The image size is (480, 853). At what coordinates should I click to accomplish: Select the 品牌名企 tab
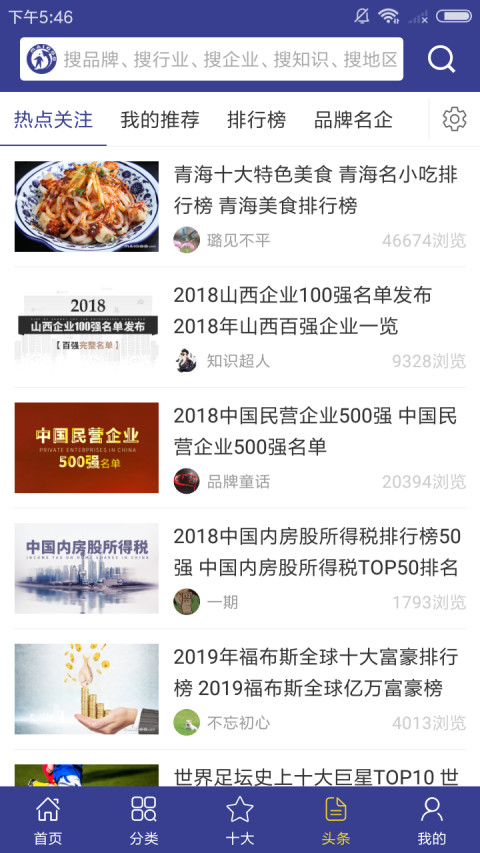tap(353, 120)
